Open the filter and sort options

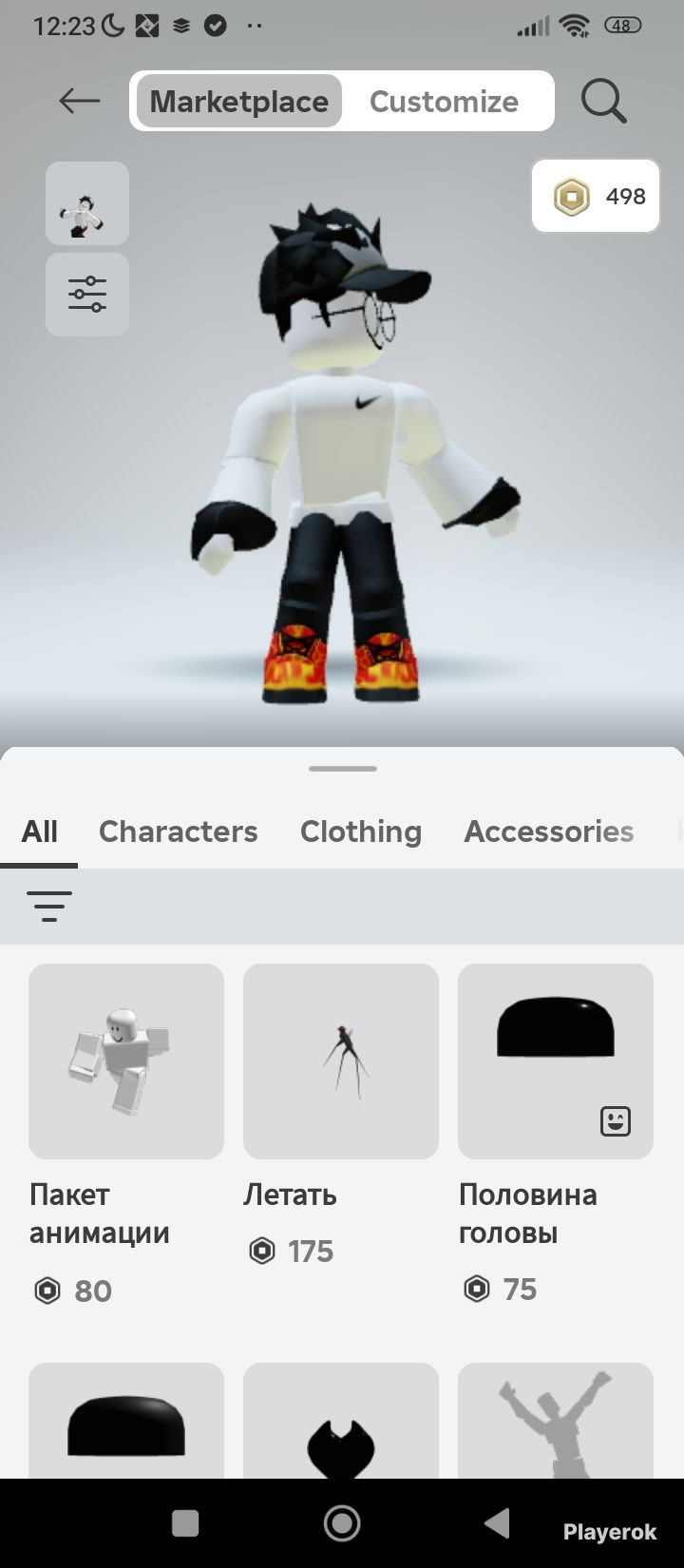[49, 907]
